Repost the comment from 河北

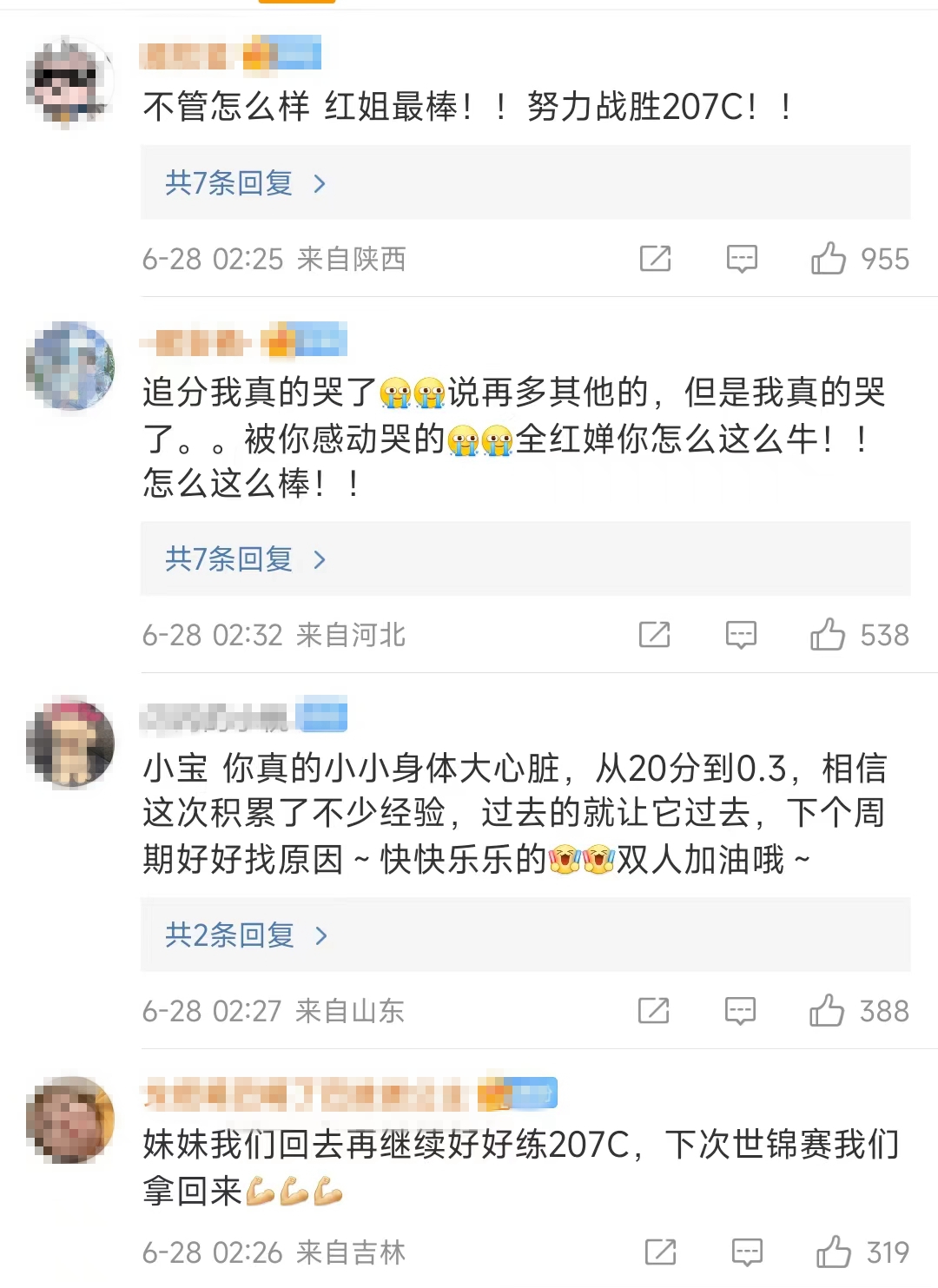pyautogui.click(x=654, y=635)
